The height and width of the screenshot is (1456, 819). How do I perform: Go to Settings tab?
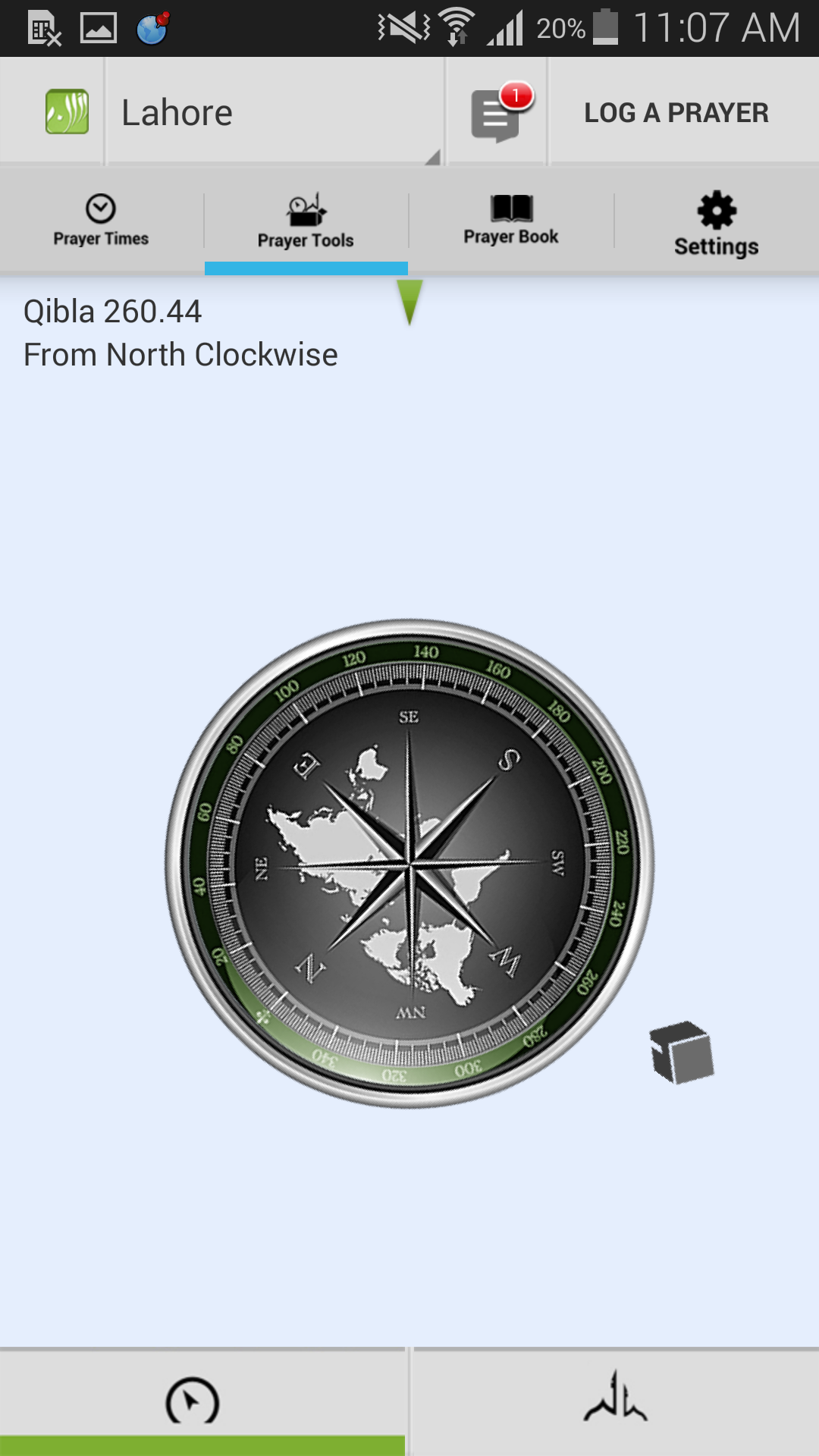tap(717, 224)
